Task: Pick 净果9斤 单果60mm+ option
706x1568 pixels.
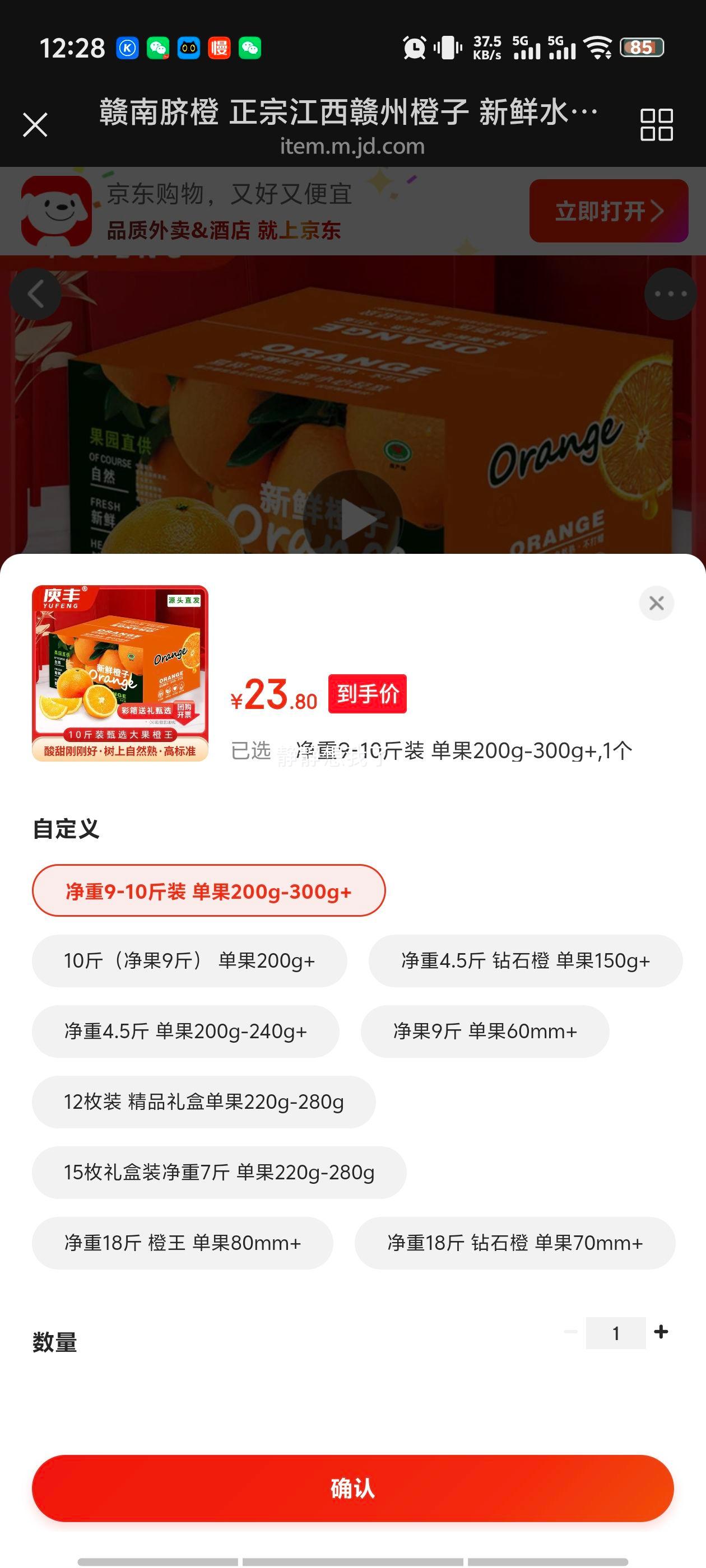Action: pos(484,1031)
